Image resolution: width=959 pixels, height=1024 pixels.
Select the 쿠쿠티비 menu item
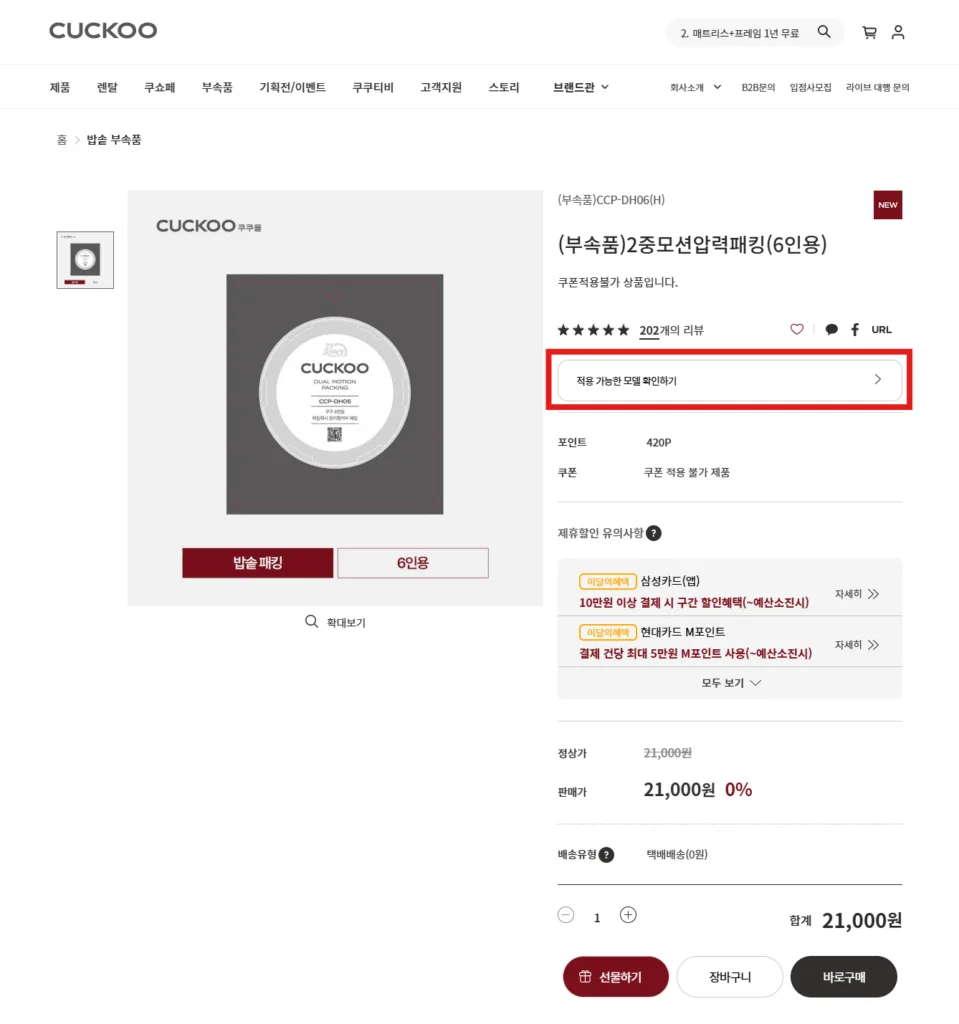pos(371,87)
